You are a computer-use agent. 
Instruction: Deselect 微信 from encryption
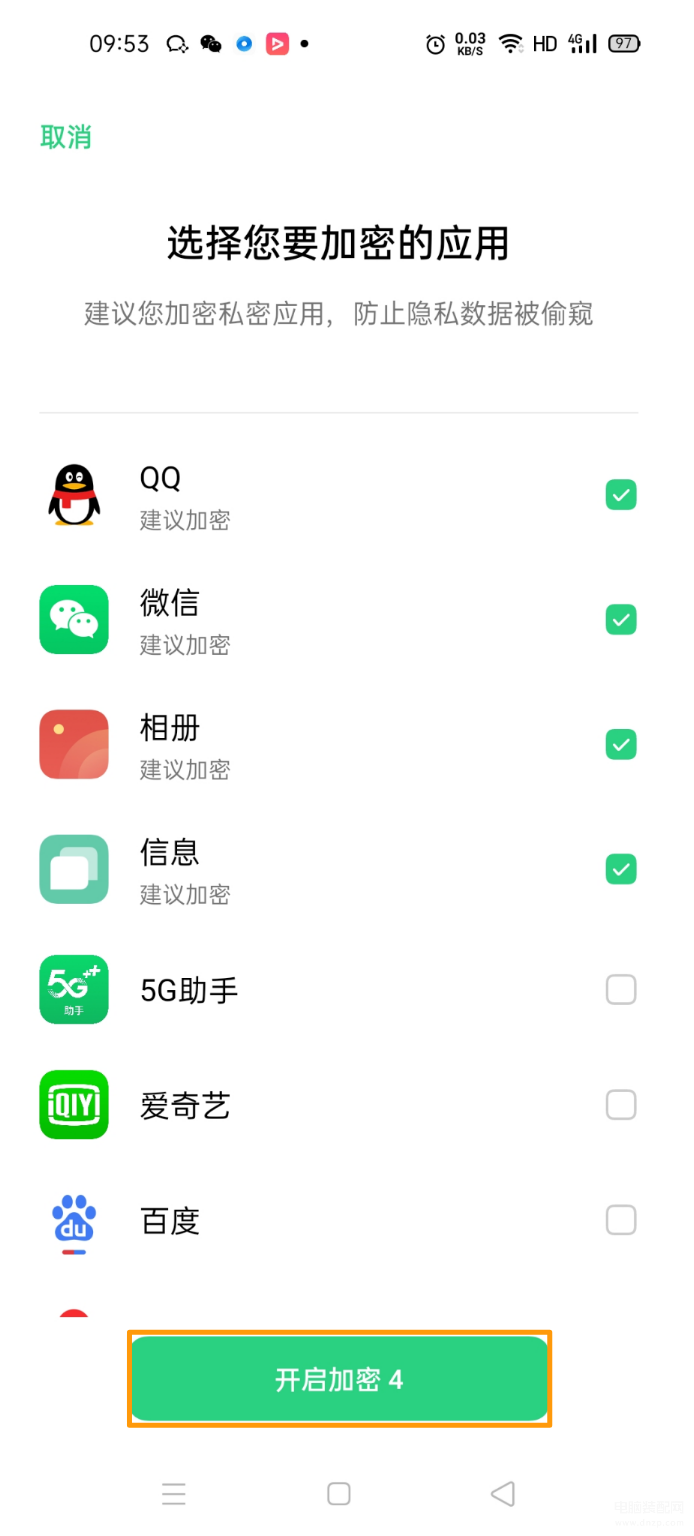pos(621,620)
